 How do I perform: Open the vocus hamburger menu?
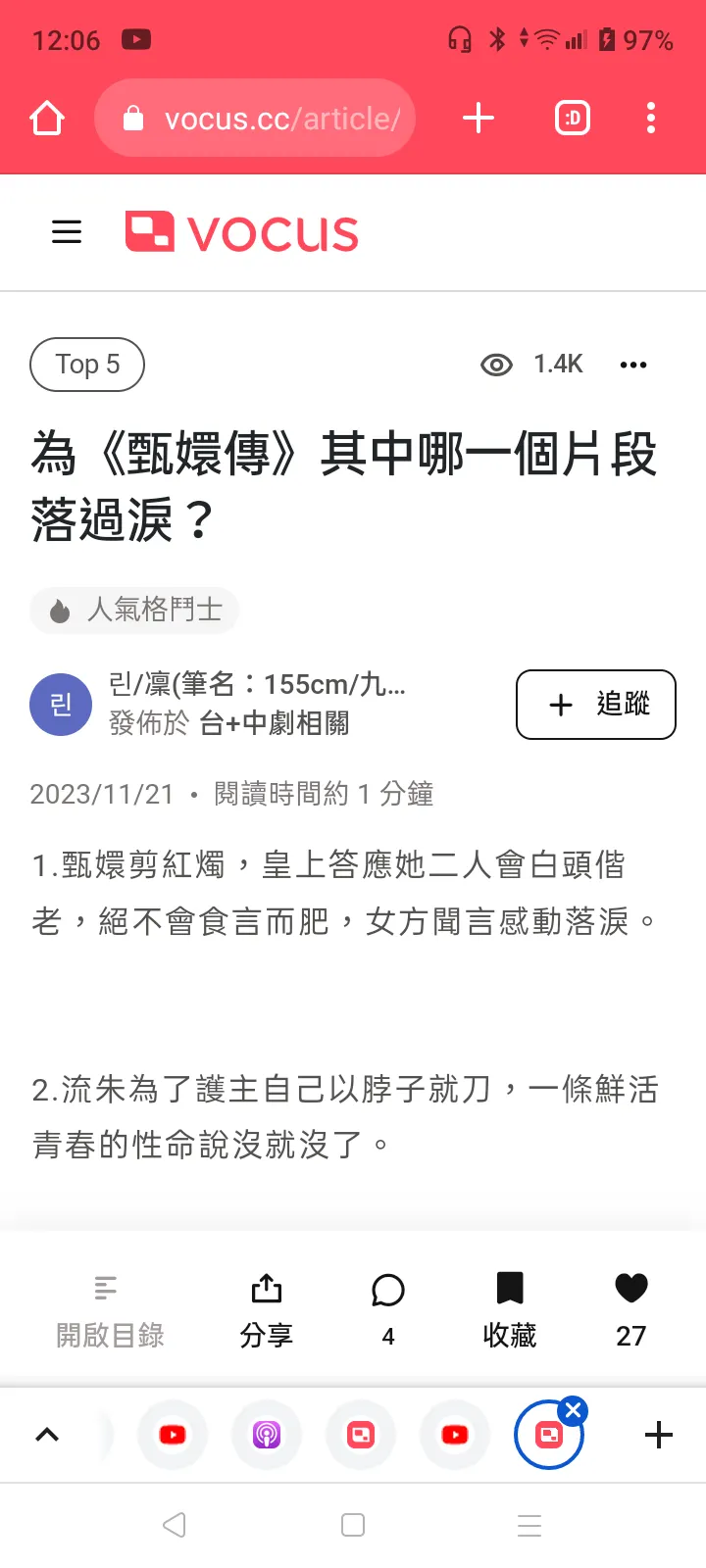click(66, 232)
